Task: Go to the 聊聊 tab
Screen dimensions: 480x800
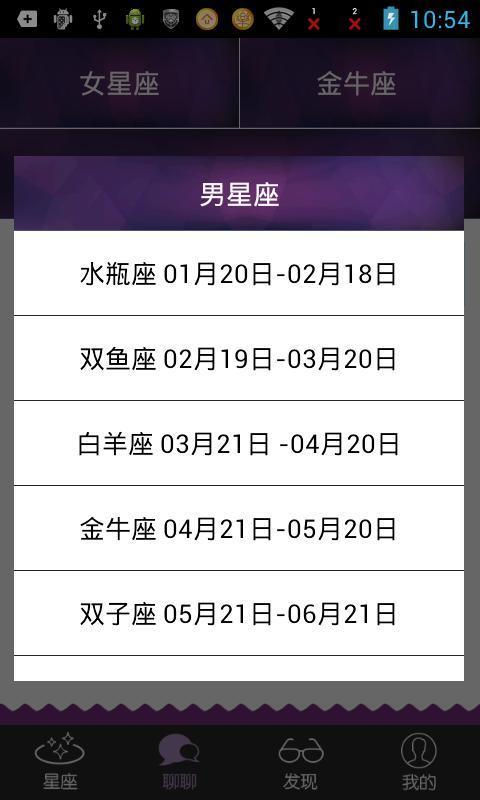Action: [180, 762]
